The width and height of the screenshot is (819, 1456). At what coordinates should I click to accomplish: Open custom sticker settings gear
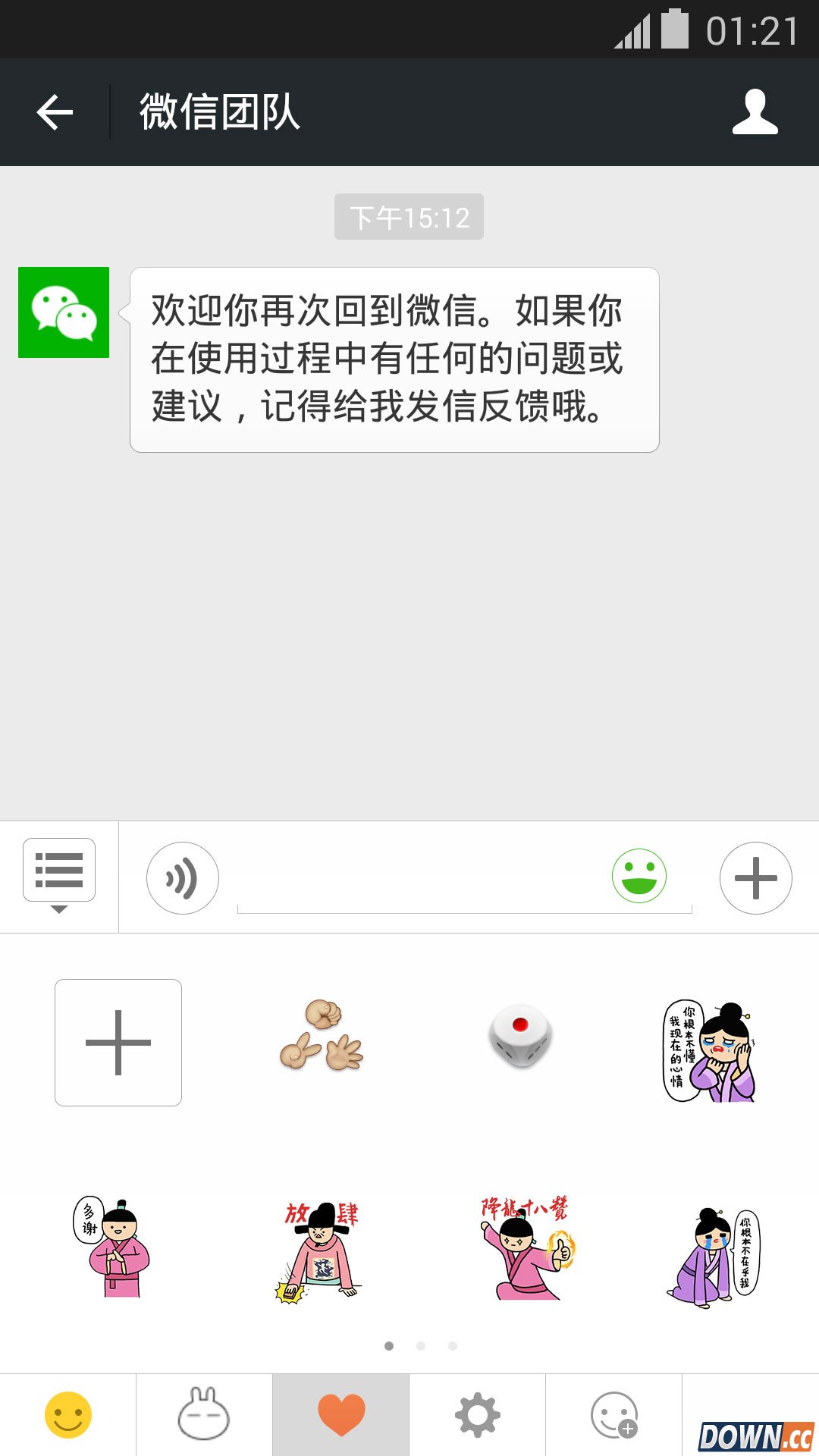tap(475, 1412)
